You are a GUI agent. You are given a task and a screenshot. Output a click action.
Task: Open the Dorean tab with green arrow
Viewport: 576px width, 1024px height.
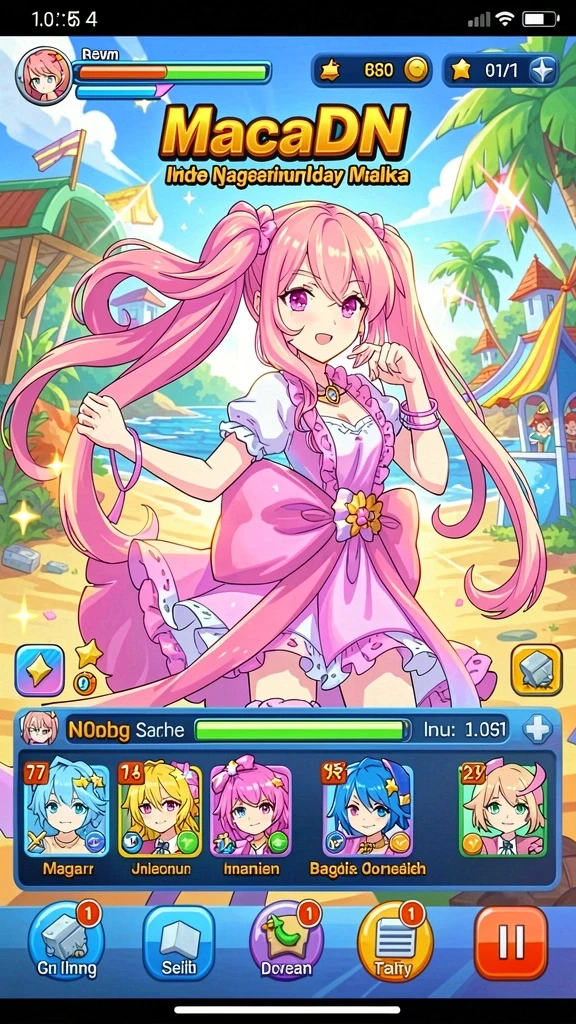click(x=286, y=942)
